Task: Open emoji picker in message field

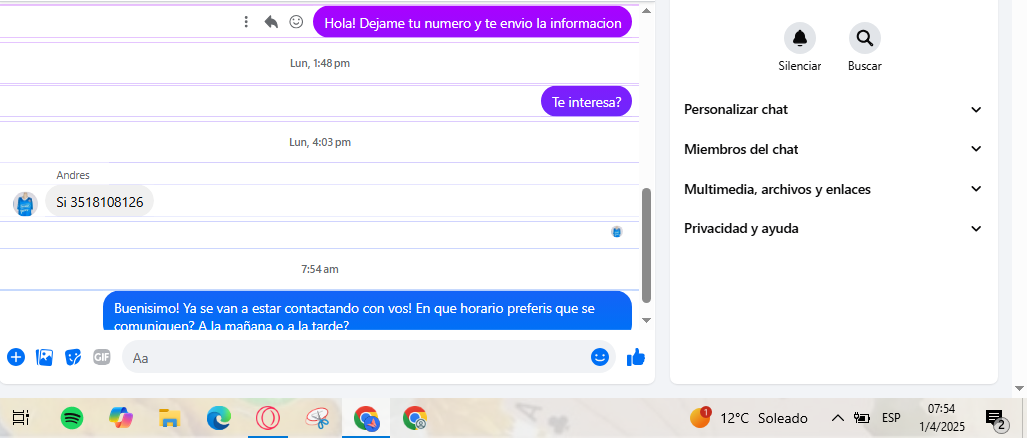Action: pos(600,357)
